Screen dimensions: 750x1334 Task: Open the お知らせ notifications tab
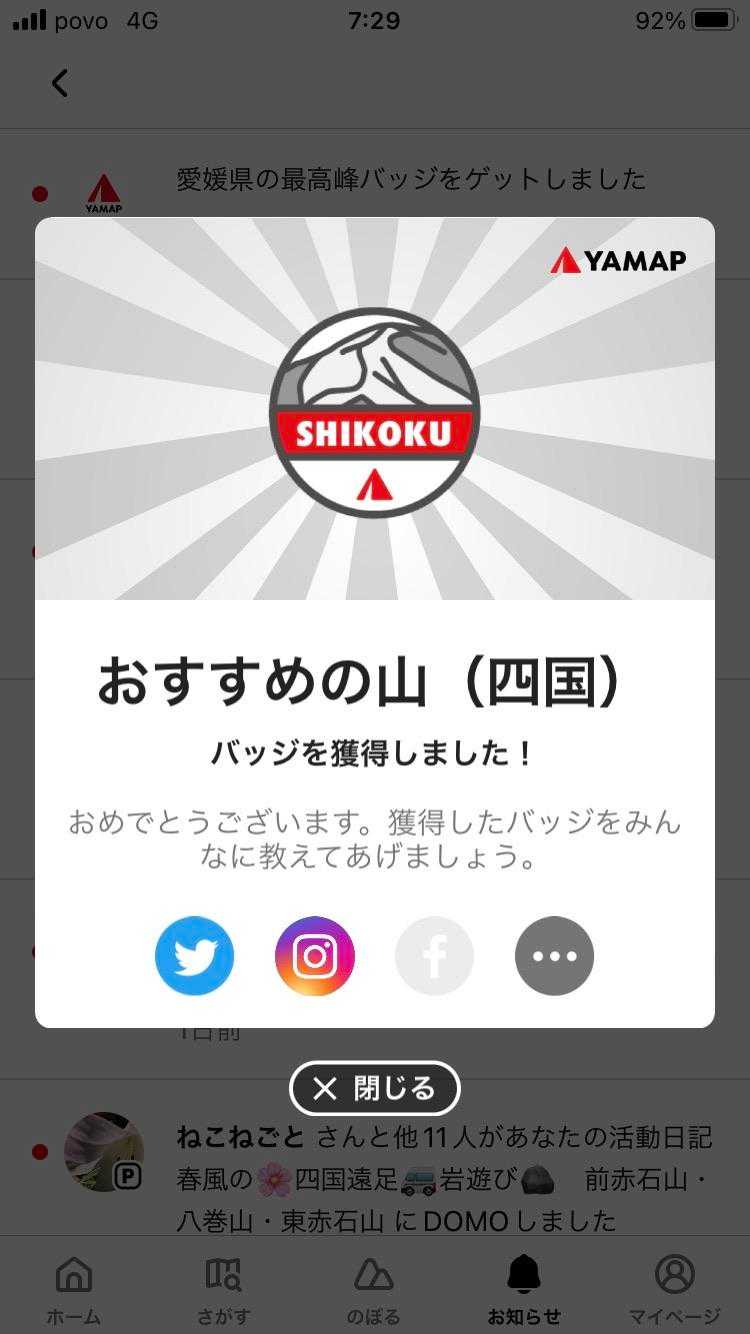[x=524, y=1288]
